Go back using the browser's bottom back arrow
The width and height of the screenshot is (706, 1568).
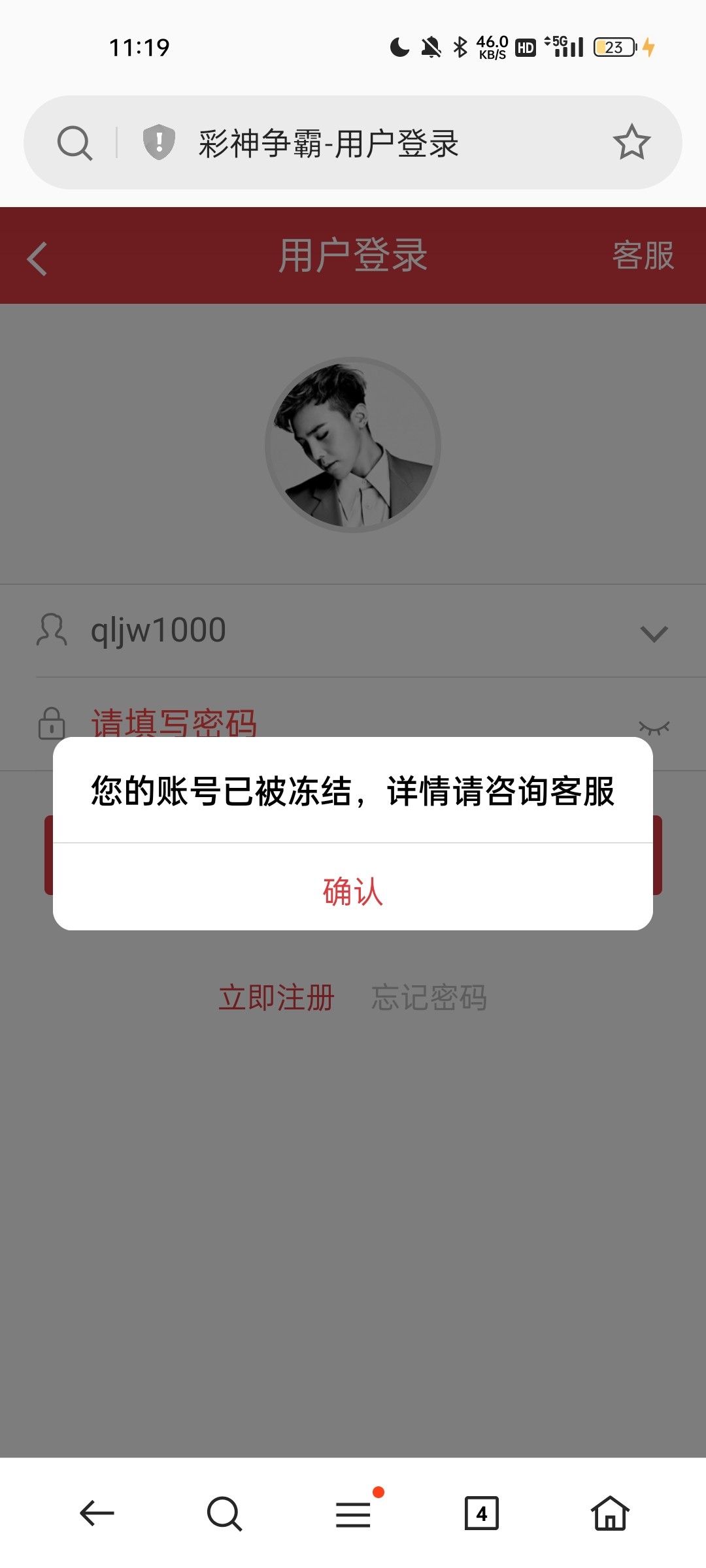pos(97,1513)
